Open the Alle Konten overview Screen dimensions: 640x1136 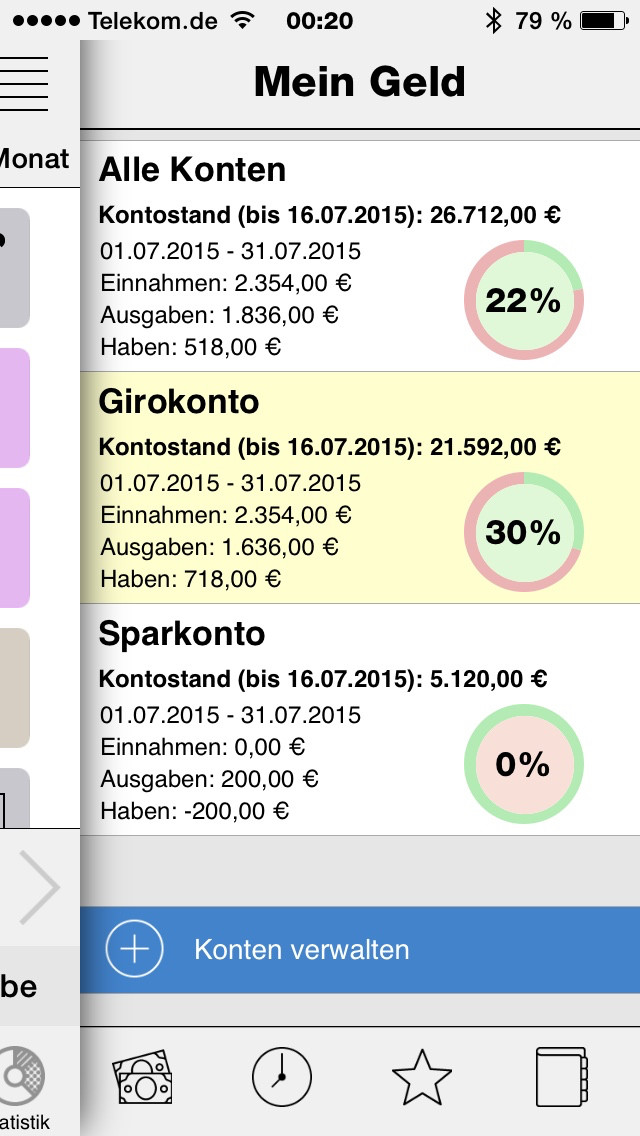click(x=360, y=256)
